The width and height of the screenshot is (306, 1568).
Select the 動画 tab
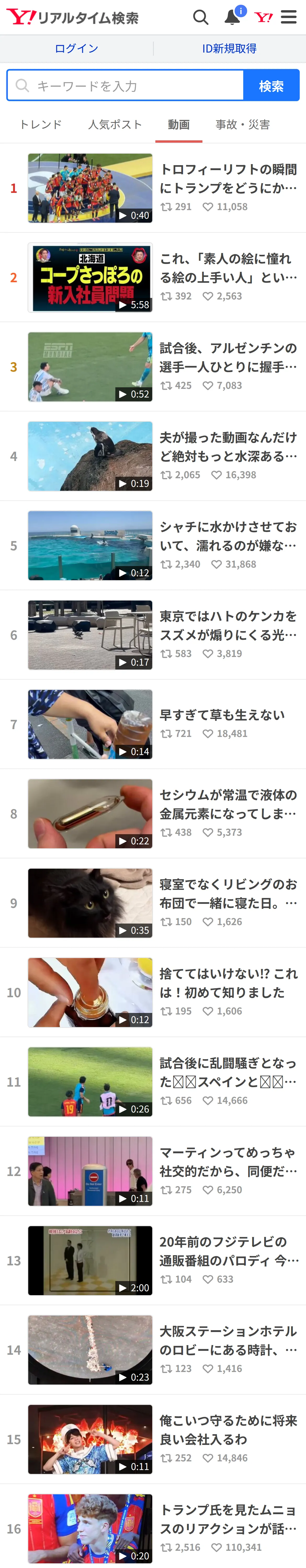[179, 124]
